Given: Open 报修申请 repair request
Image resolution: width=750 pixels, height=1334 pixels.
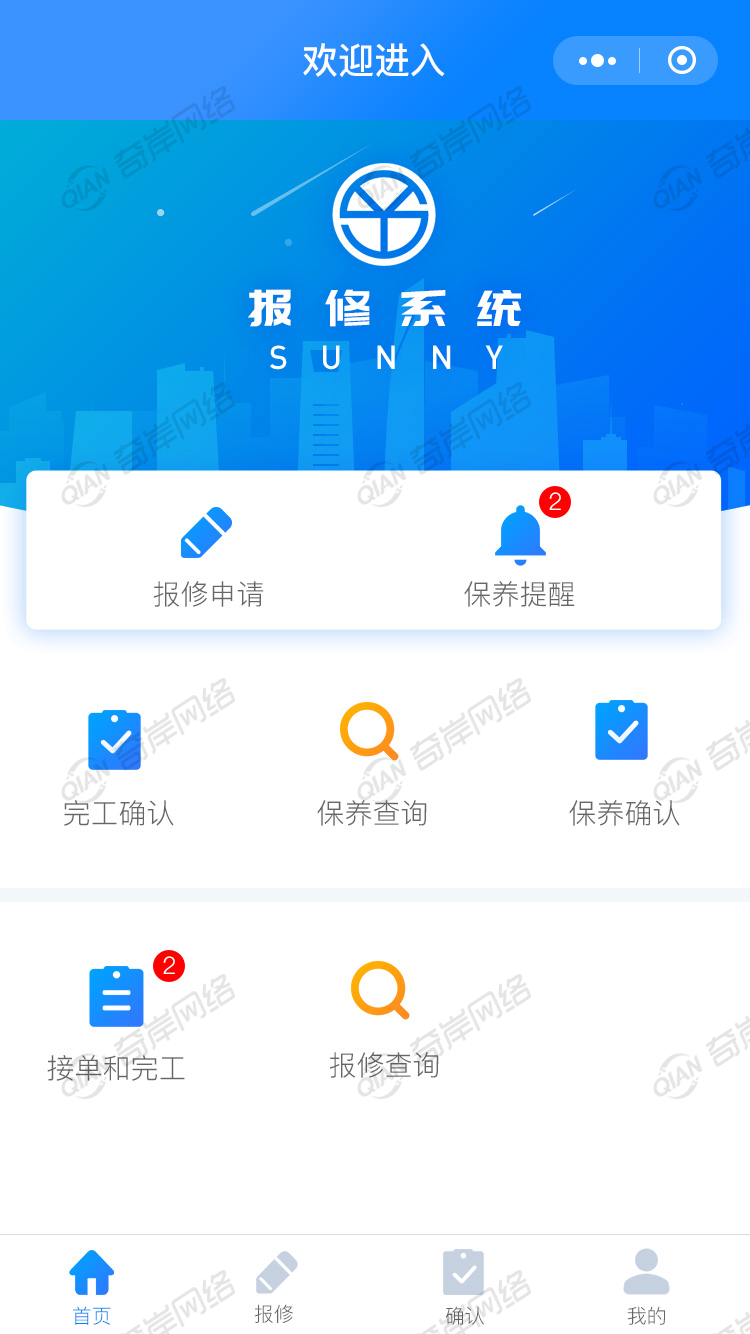Looking at the screenshot, I should click(208, 556).
